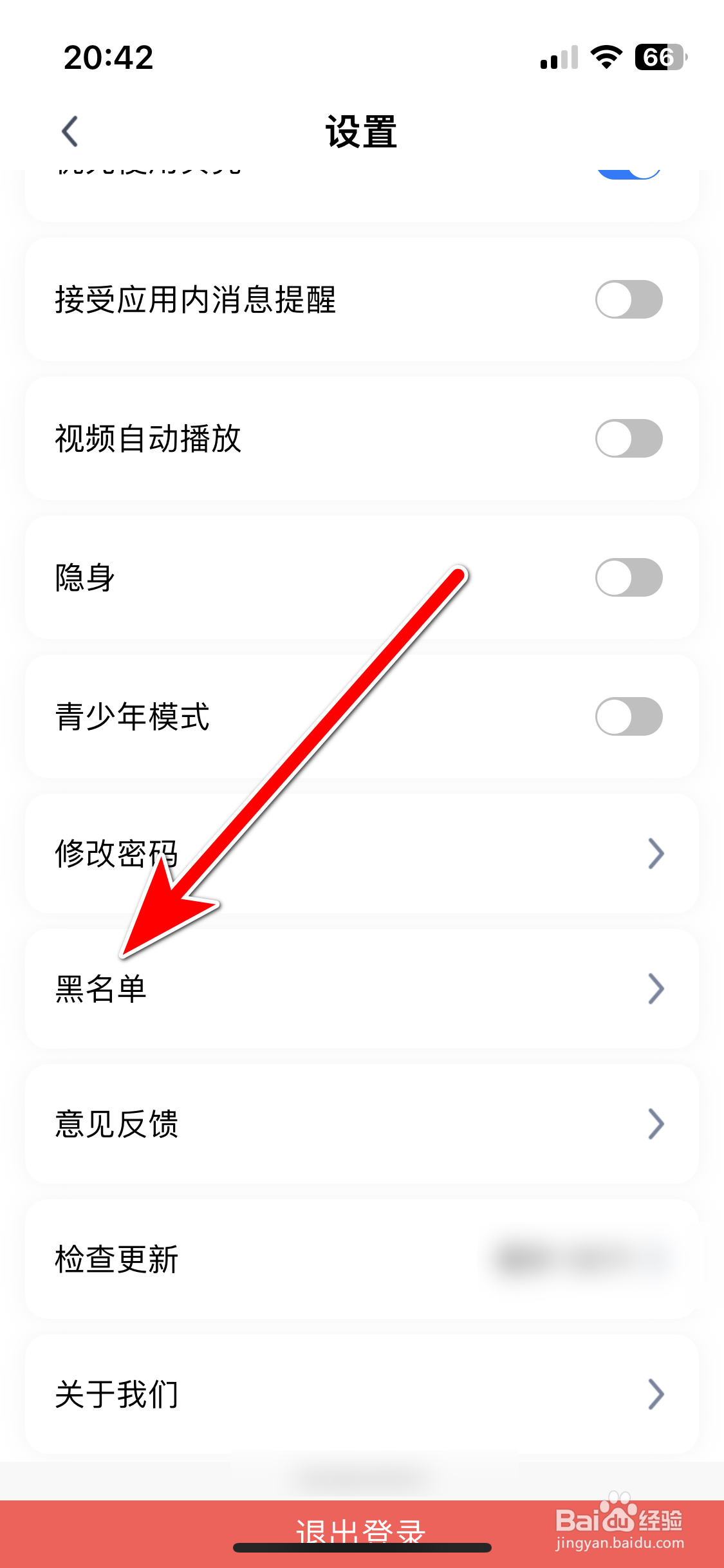The width and height of the screenshot is (724, 1568).
Task: Tap the clock showing 20:42
Action: click(108, 58)
